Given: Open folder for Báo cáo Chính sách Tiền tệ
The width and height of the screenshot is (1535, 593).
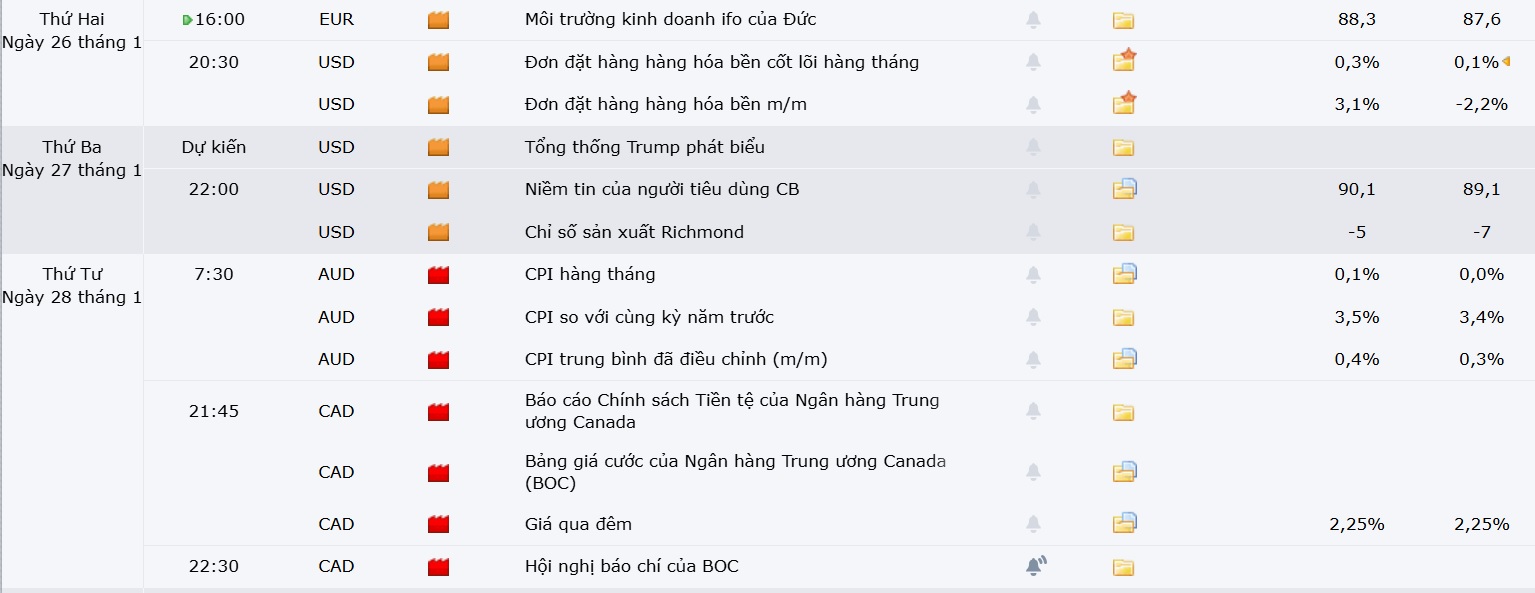Looking at the screenshot, I should point(1123,412).
